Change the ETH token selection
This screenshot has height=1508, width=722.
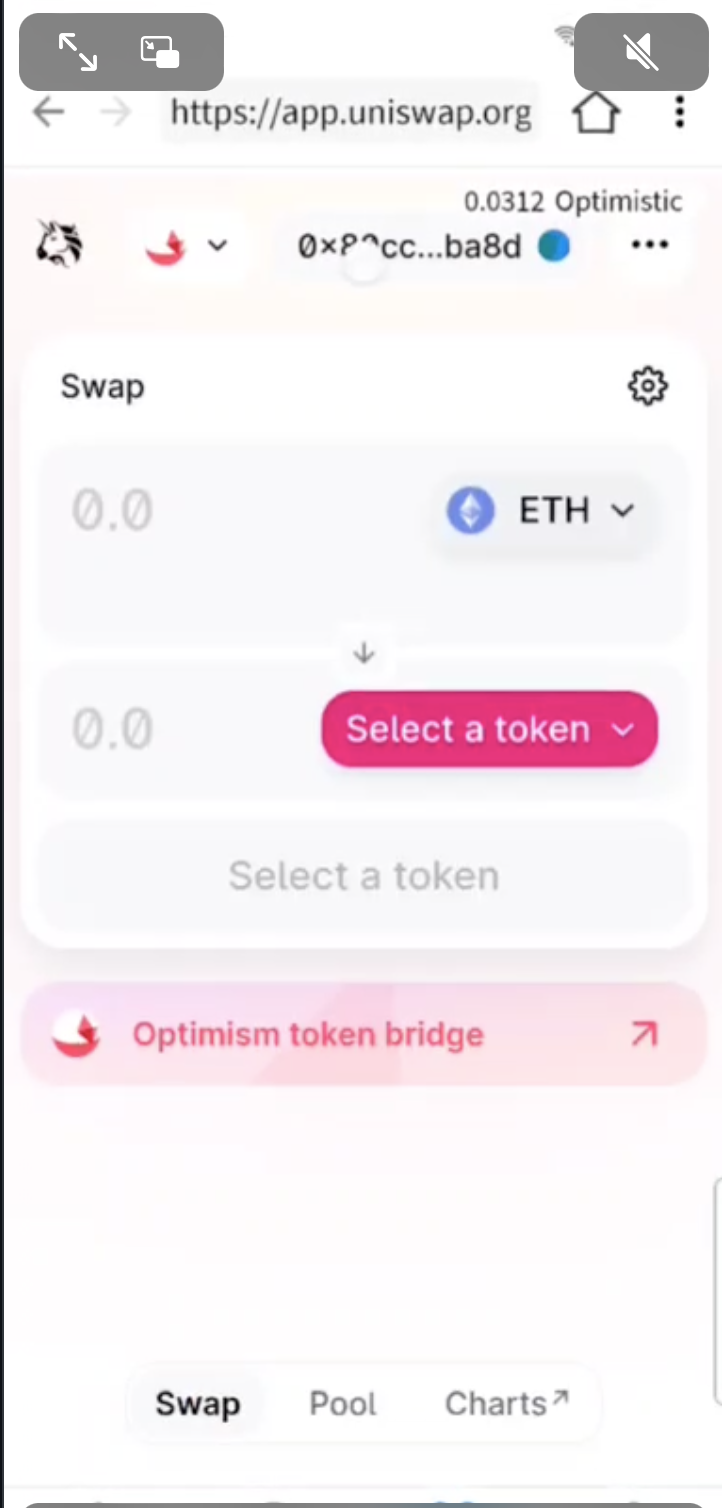pos(541,512)
